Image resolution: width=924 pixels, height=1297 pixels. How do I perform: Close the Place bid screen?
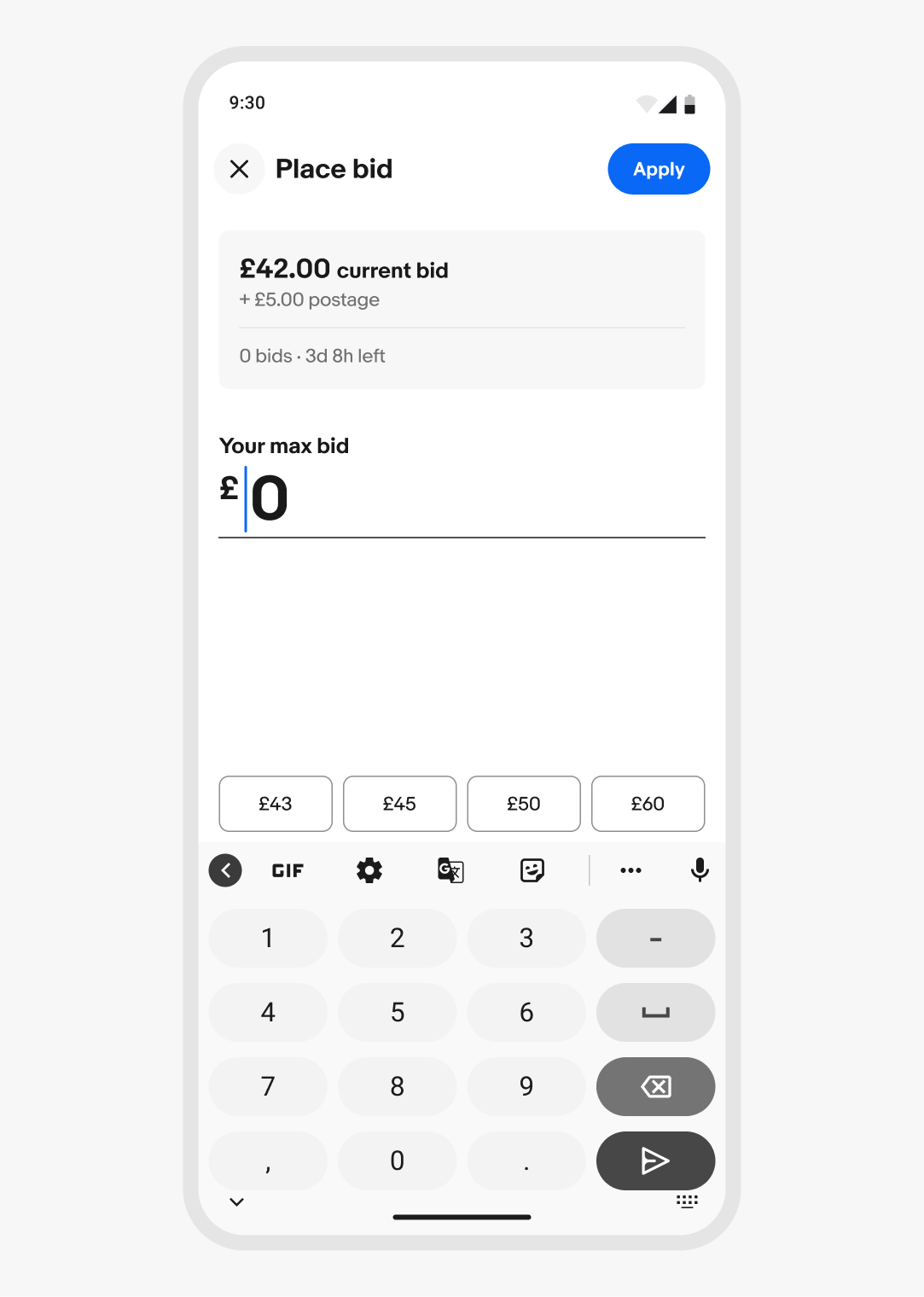(x=239, y=169)
